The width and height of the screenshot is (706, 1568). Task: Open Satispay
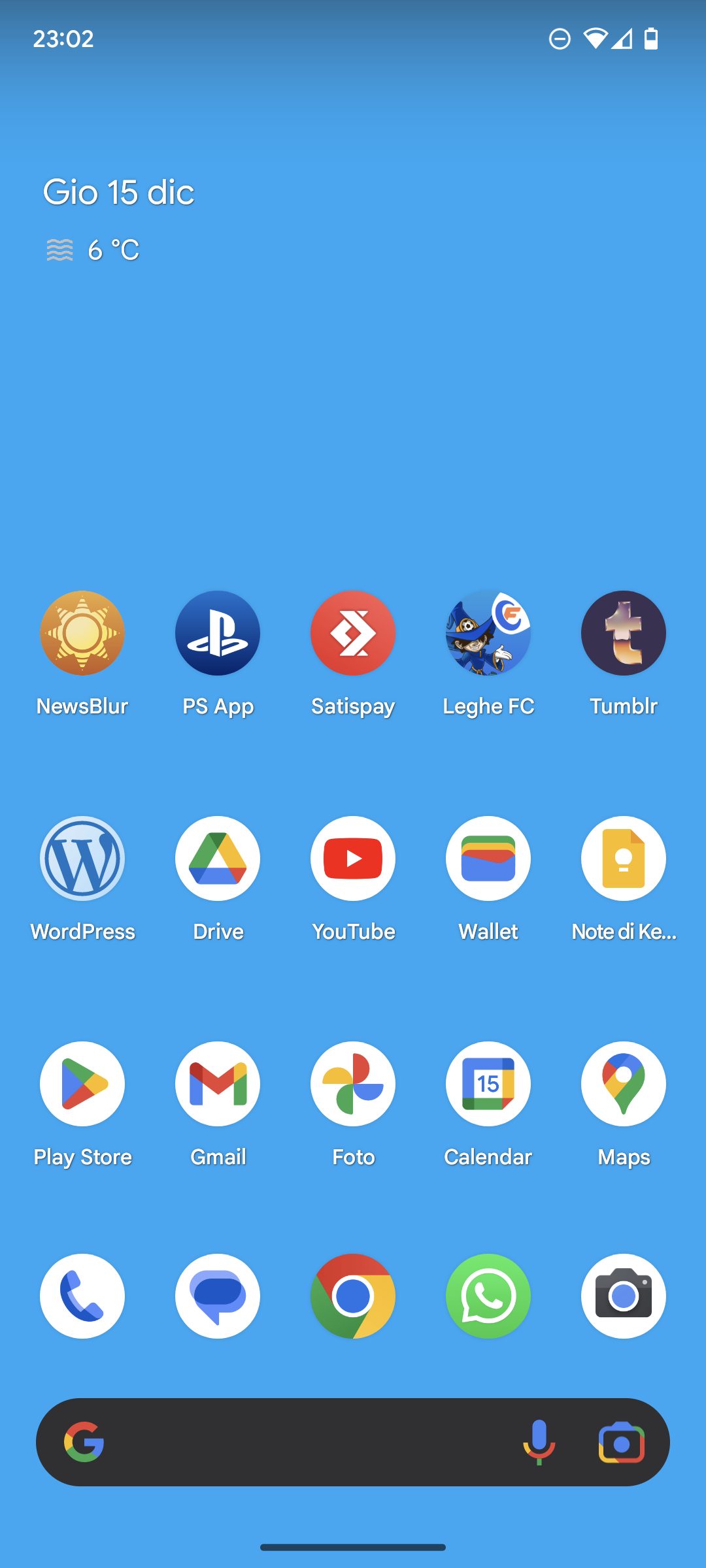pyautogui.click(x=353, y=633)
